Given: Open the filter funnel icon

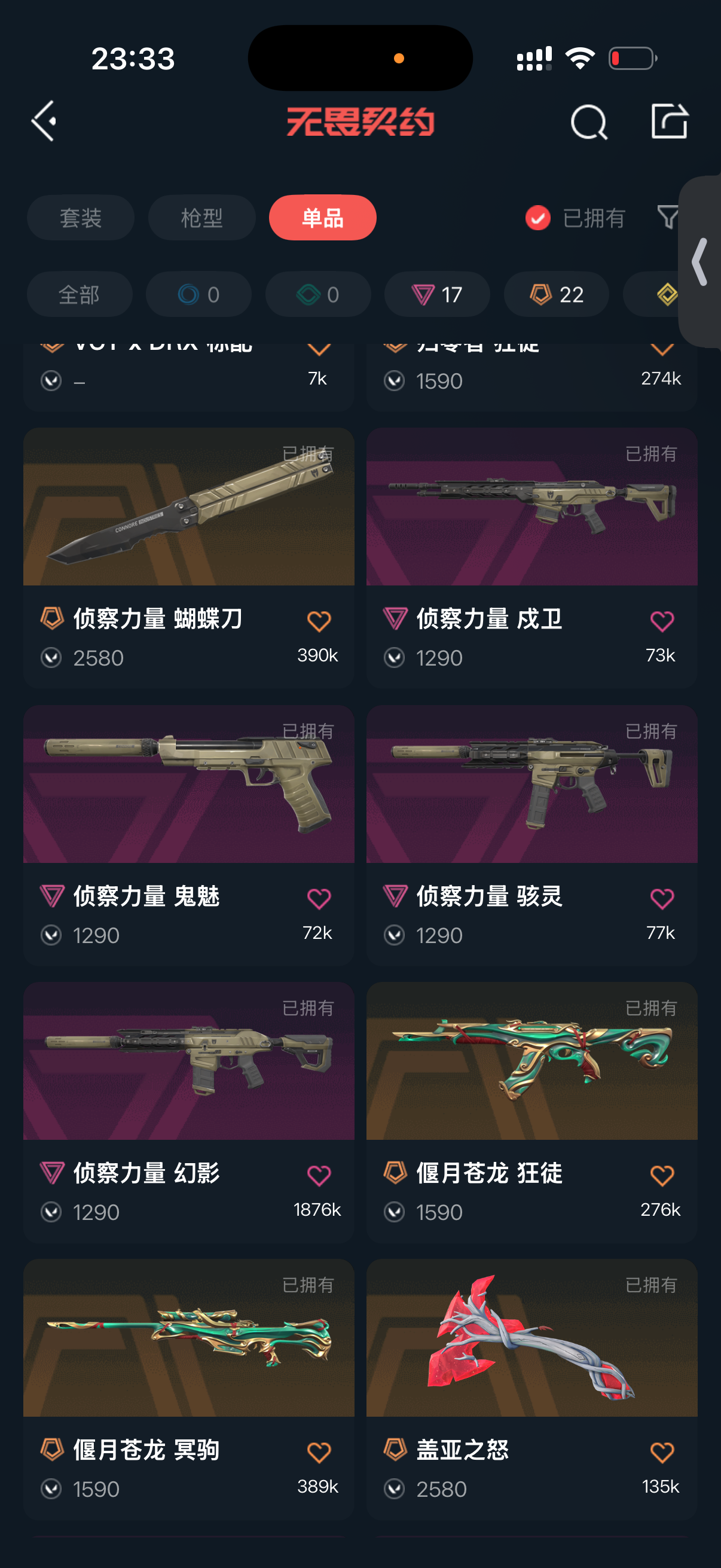Looking at the screenshot, I should (667, 217).
